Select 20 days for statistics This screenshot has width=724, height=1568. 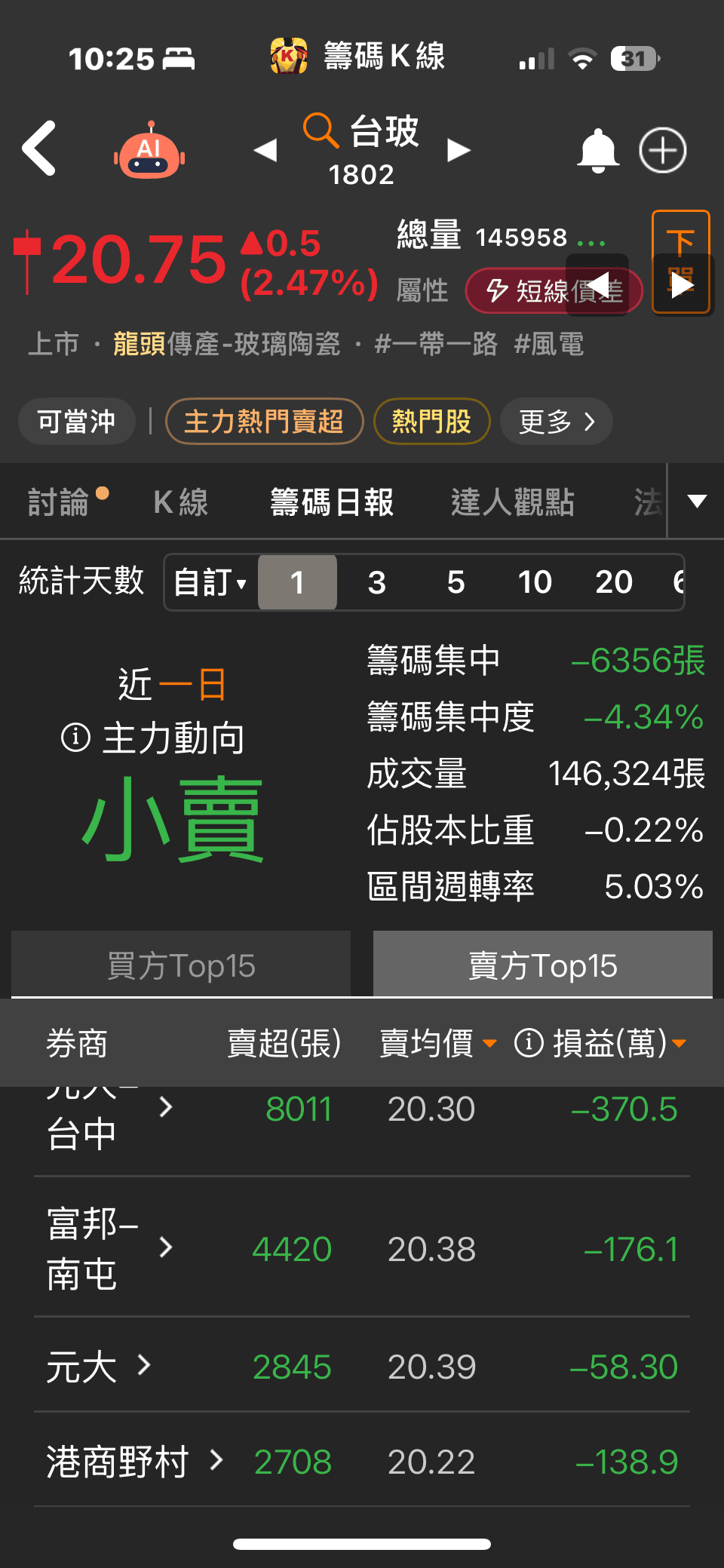[x=613, y=582]
